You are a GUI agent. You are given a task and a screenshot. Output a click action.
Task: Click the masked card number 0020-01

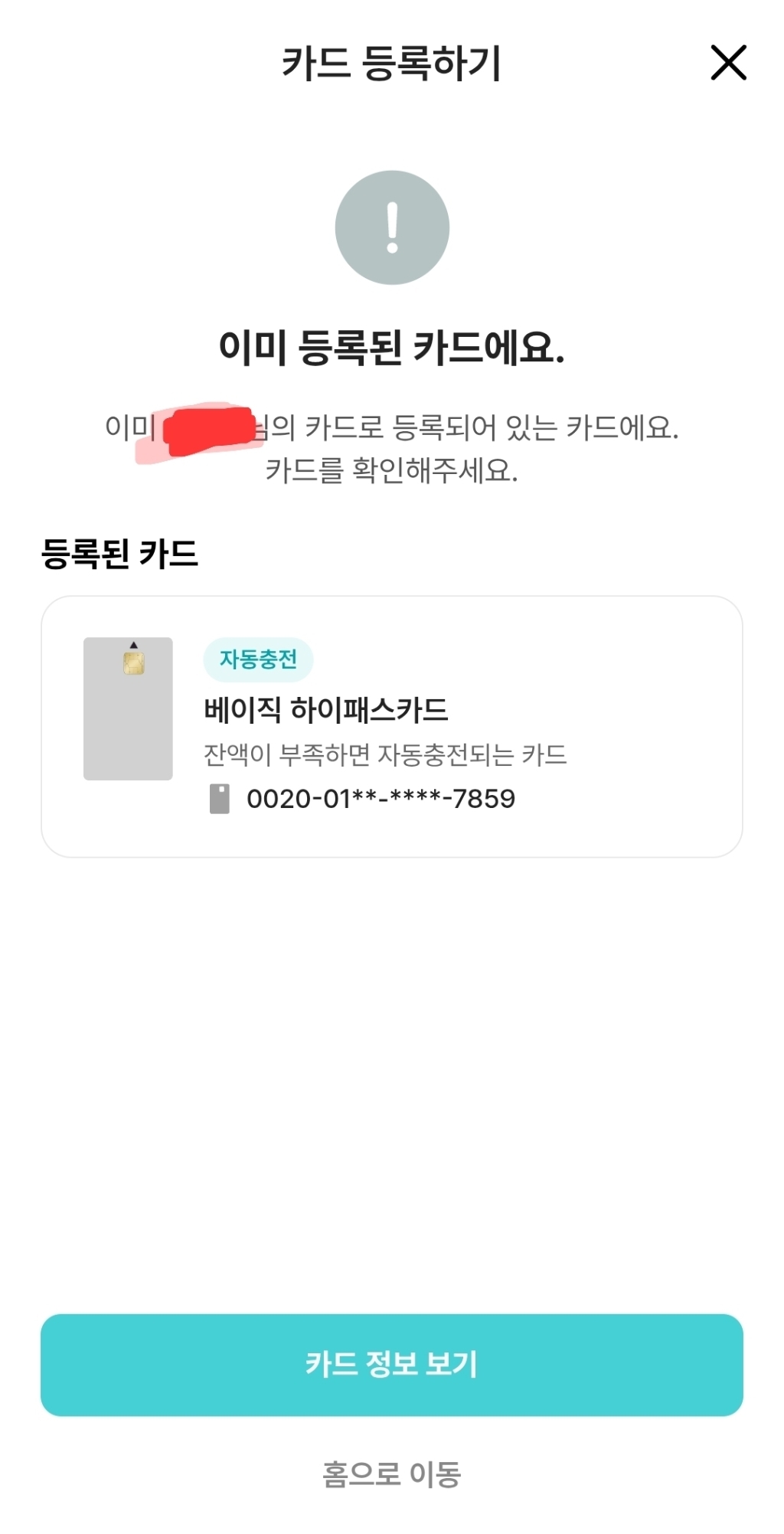[x=379, y=799]
